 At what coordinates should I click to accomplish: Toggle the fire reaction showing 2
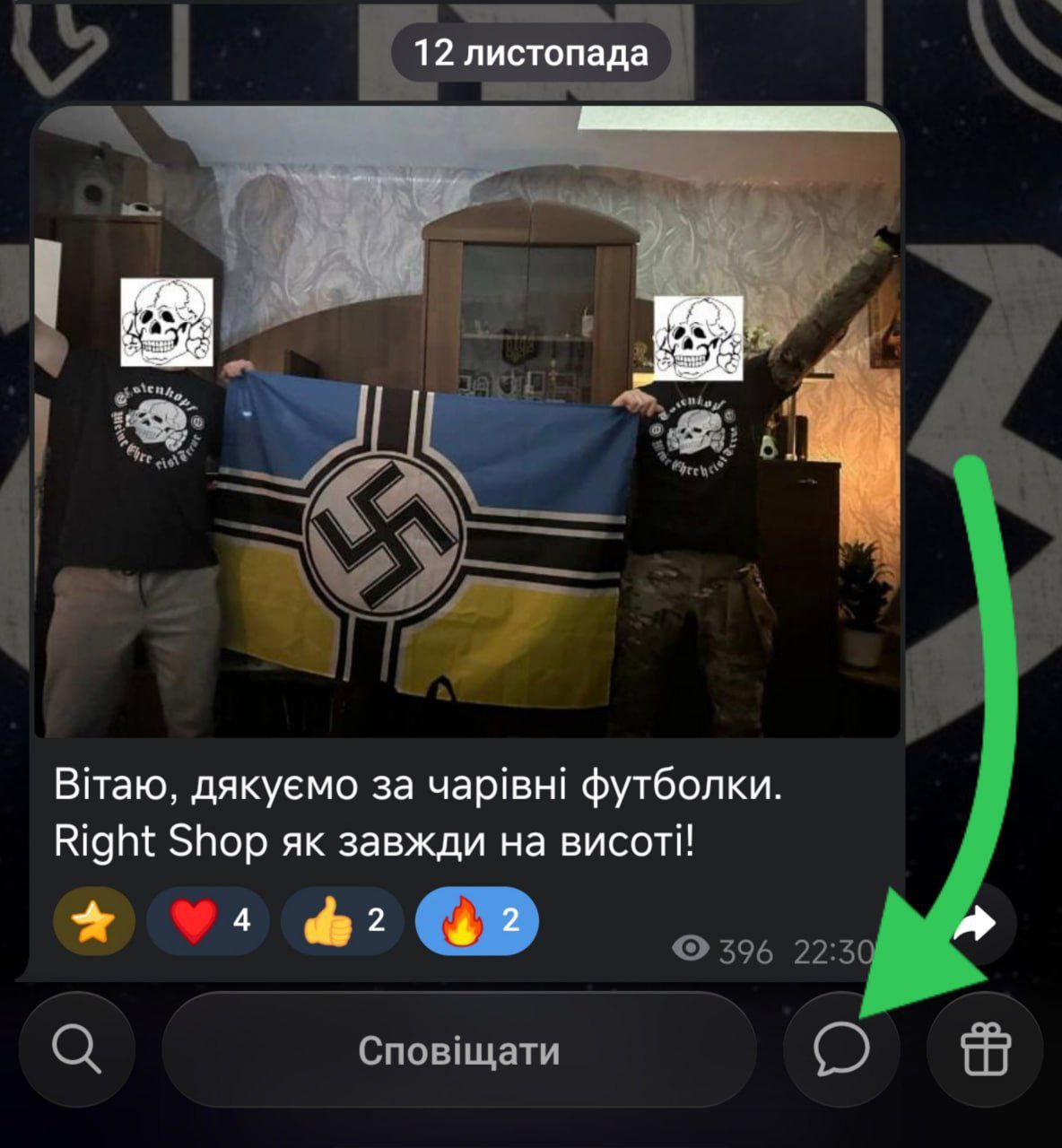(x=477, y=921)
